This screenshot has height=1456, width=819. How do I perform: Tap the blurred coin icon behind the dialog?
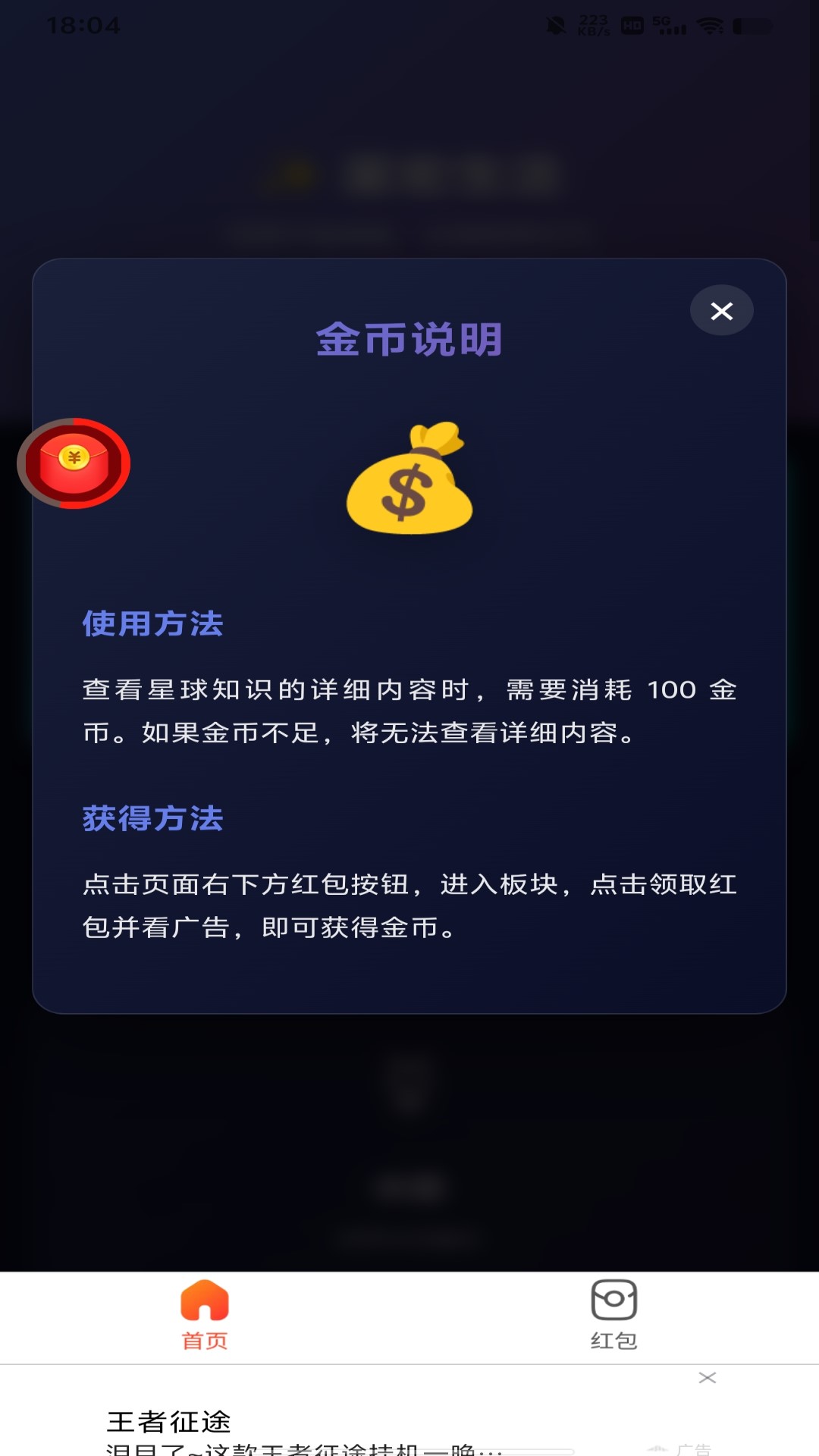pyautogui.click(x=294, y=176)
